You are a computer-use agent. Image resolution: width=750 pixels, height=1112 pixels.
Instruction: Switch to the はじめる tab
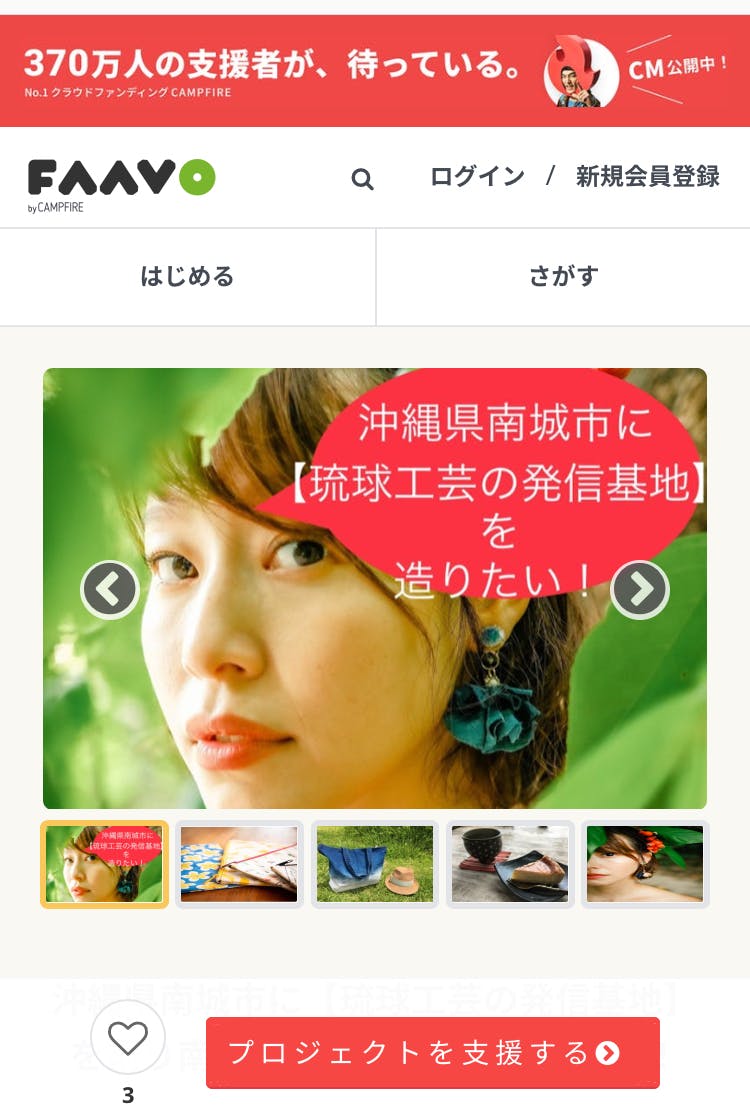(x=187, y=277)
